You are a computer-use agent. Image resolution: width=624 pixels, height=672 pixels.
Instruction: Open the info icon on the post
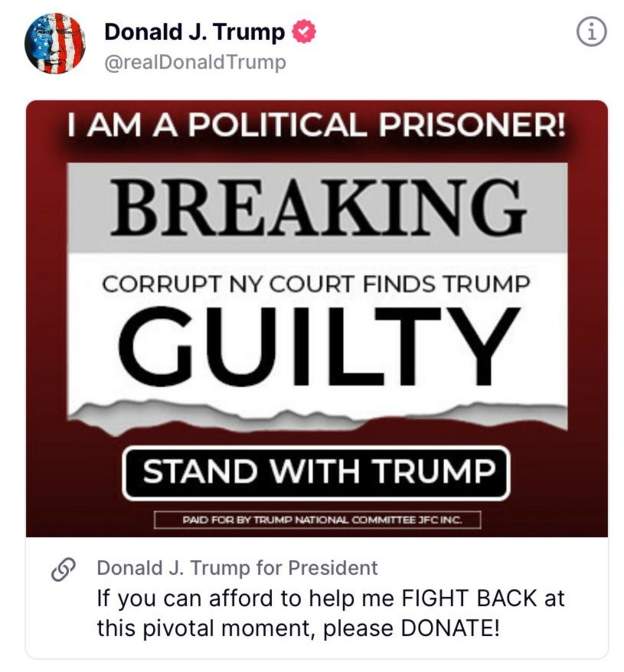pyautogui.click(x=593, y=33)
